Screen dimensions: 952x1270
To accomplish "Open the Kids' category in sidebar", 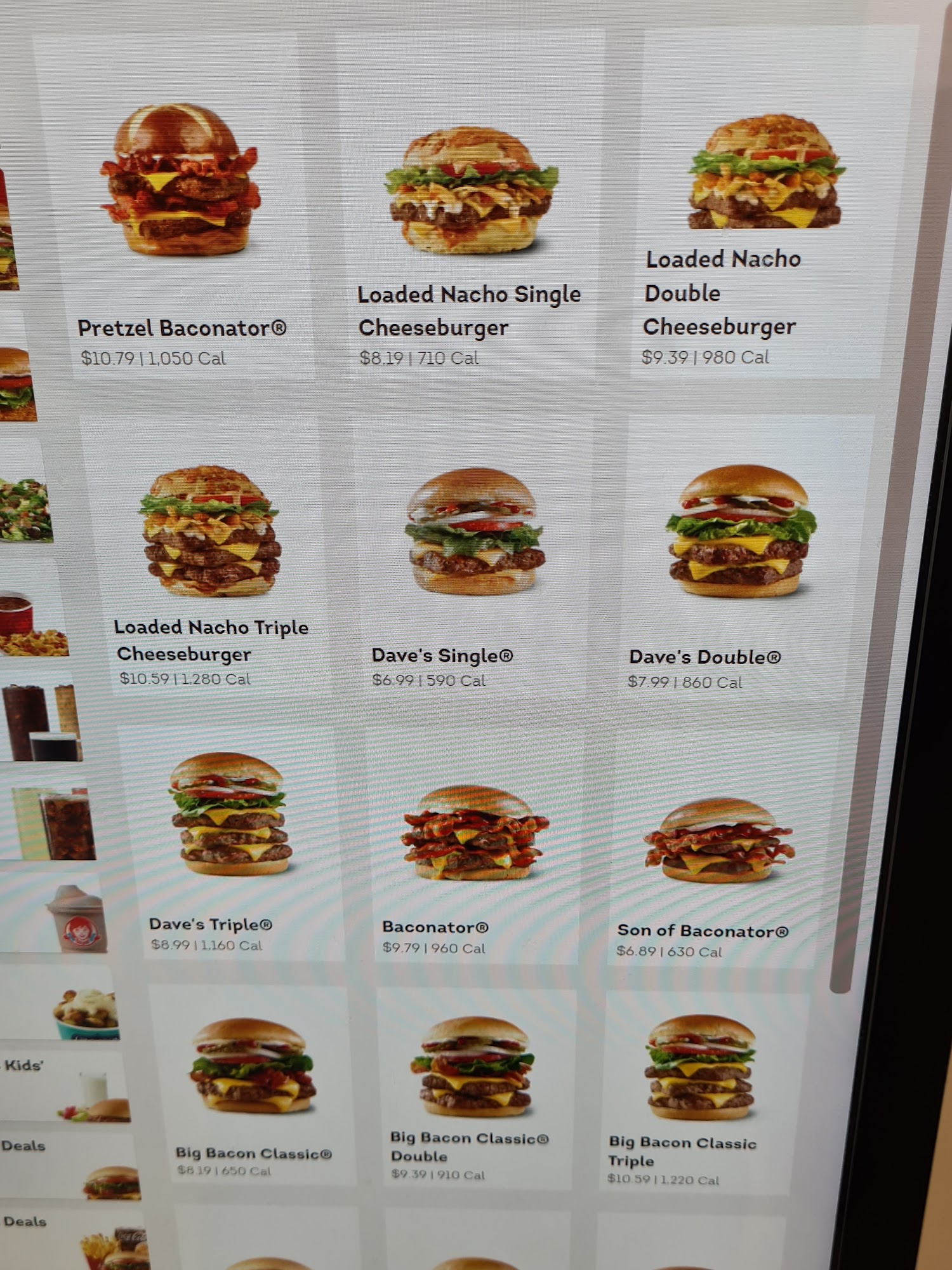I will tap(63, 1086).
